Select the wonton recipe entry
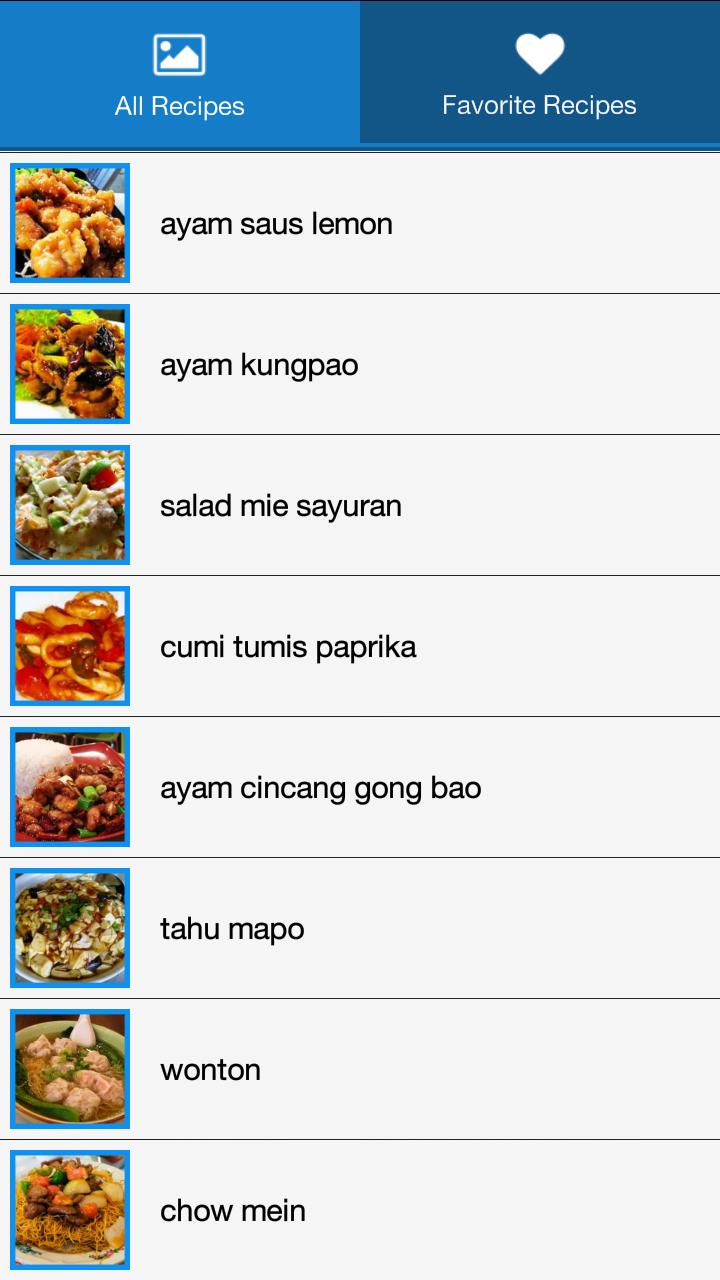 (400, 1068)
